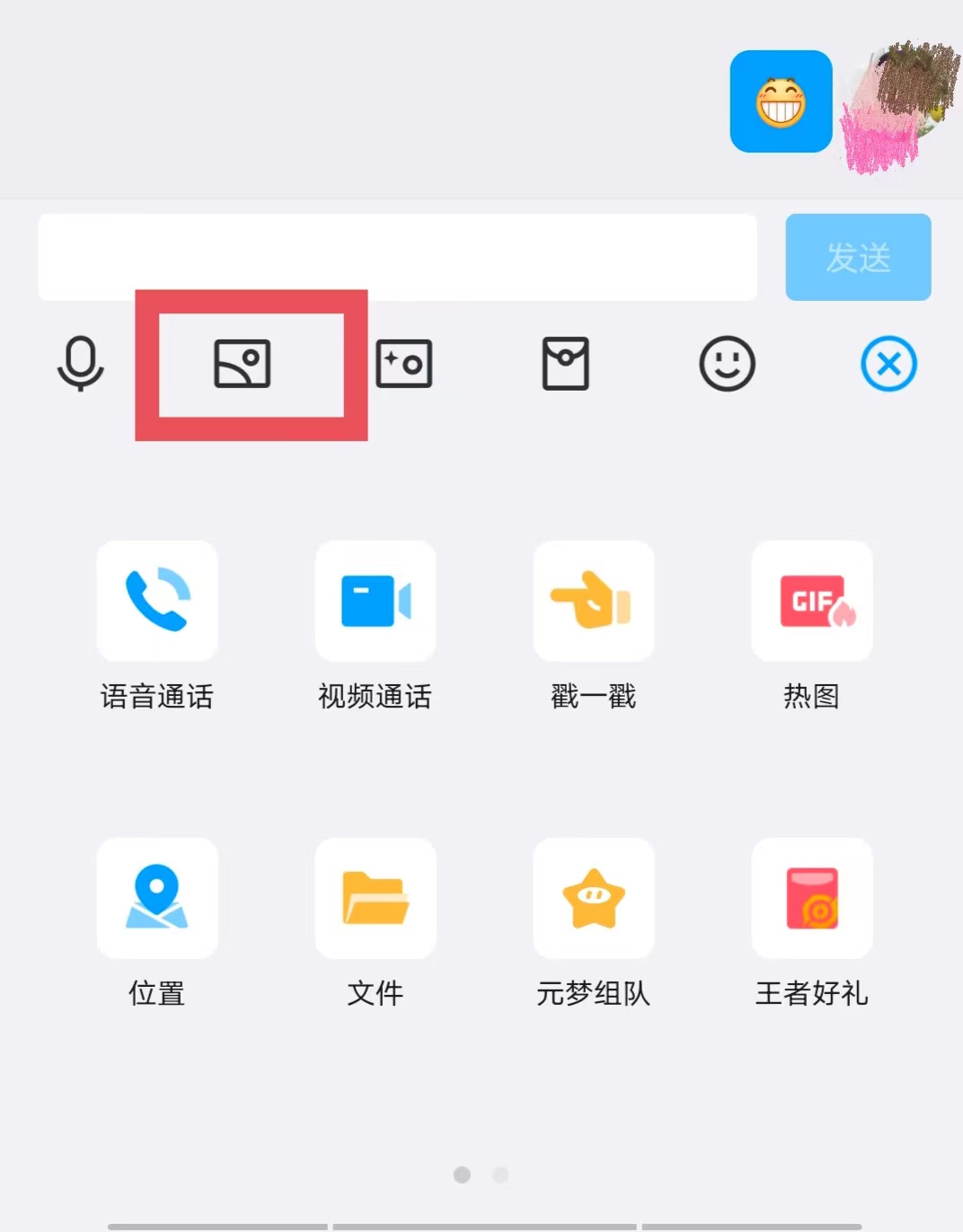
Task: Open the 热图 GIF hot images
Action: click(811, 601)
